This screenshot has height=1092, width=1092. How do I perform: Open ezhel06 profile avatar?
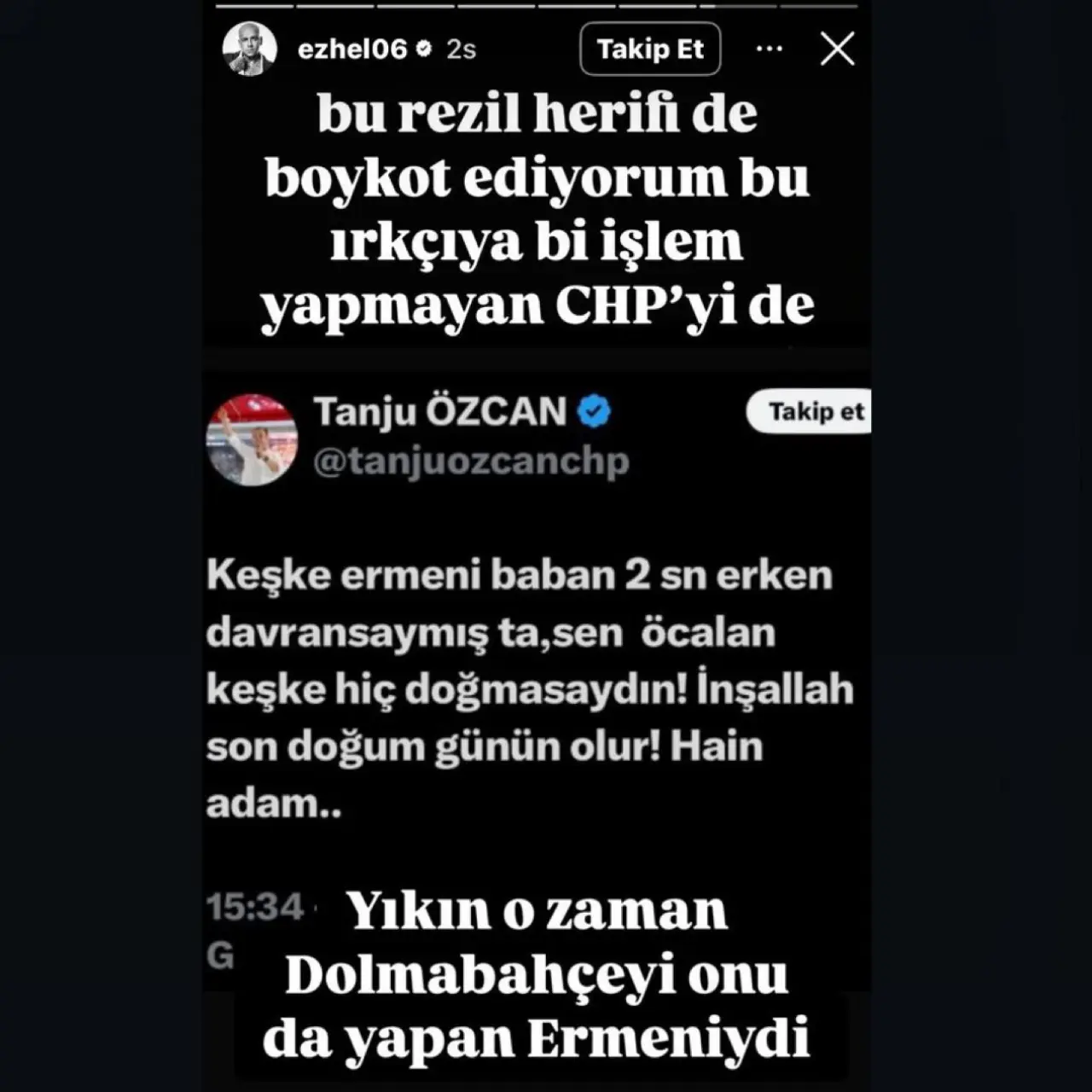tap(250, 49)
